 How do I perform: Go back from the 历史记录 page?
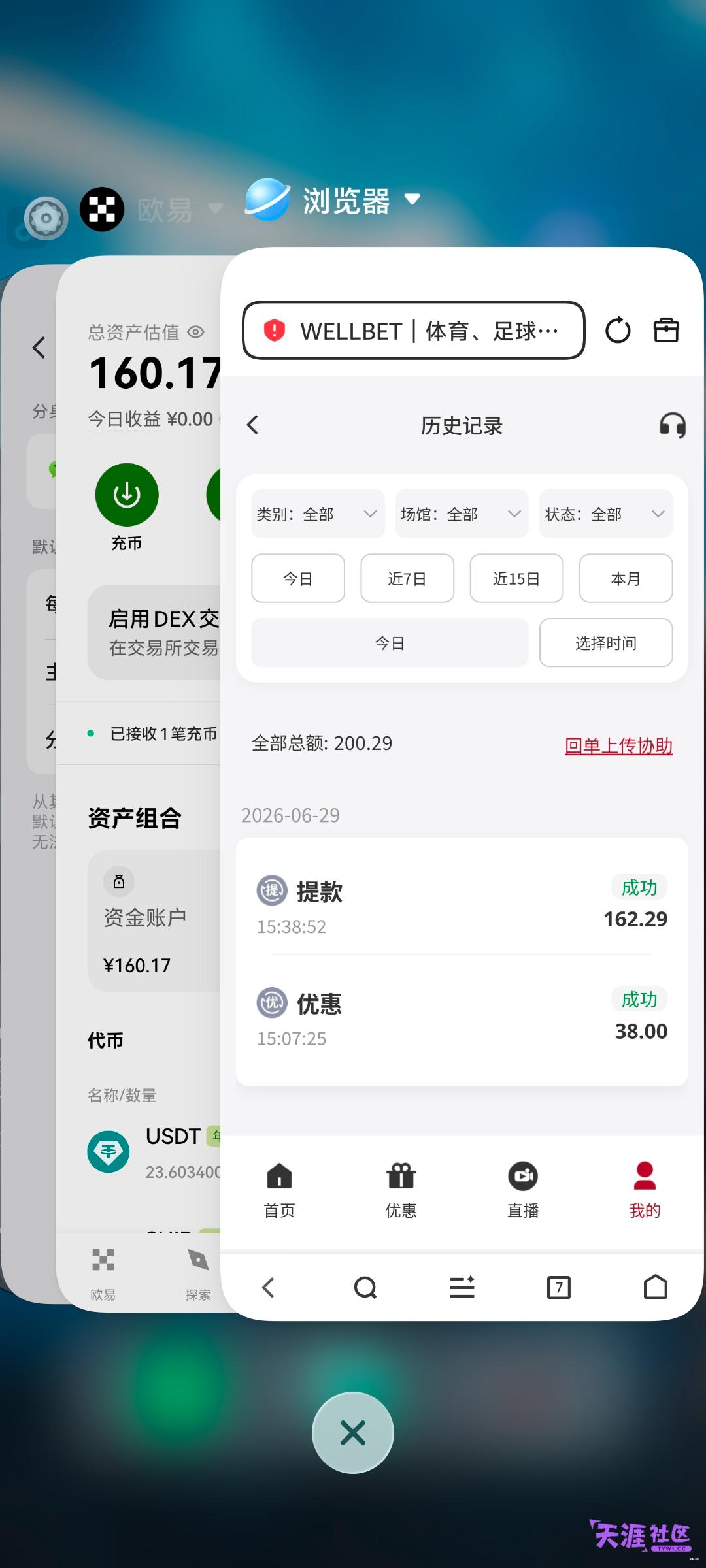click(x=254, y=425)
